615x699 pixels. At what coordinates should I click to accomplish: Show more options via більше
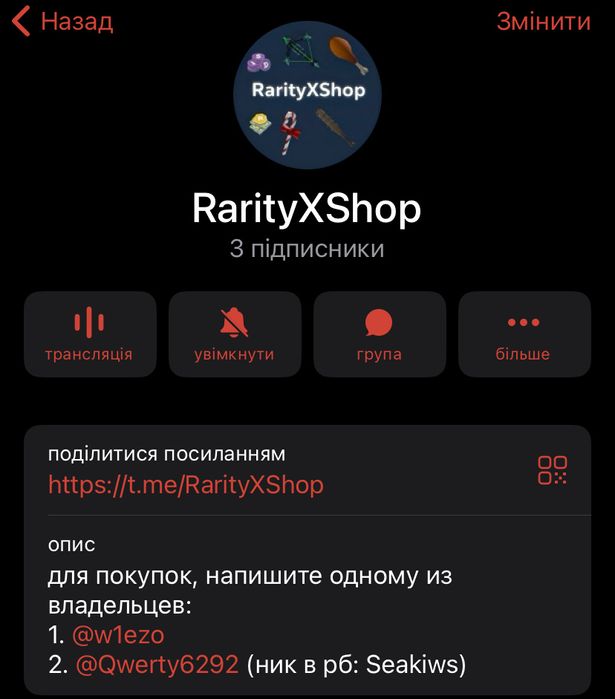coord(523,334)
